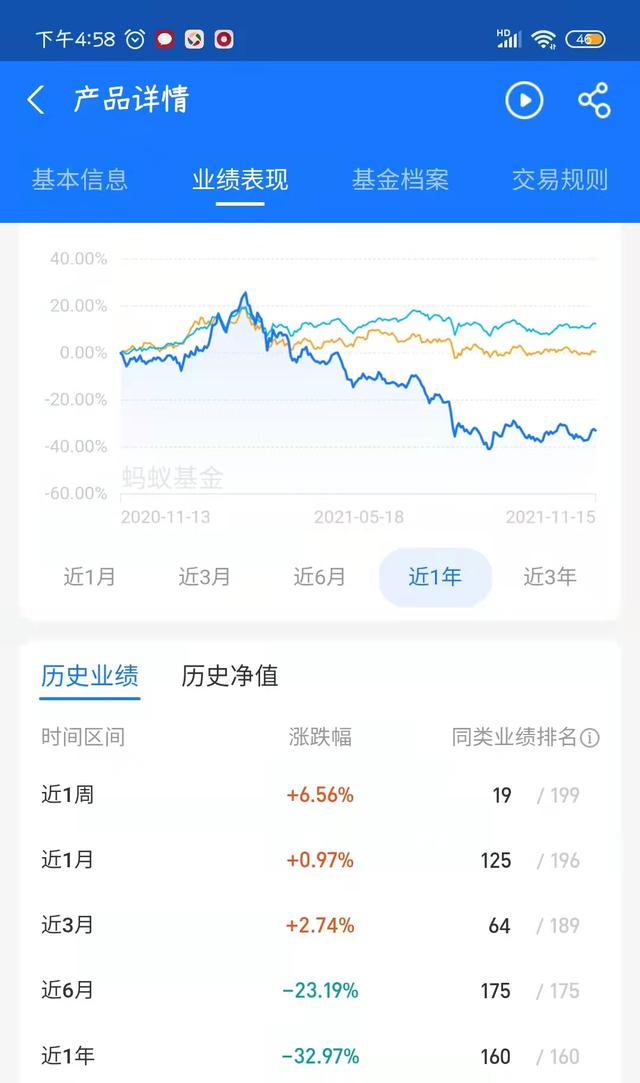Go back from 产品详情 page

click(36, 100)
